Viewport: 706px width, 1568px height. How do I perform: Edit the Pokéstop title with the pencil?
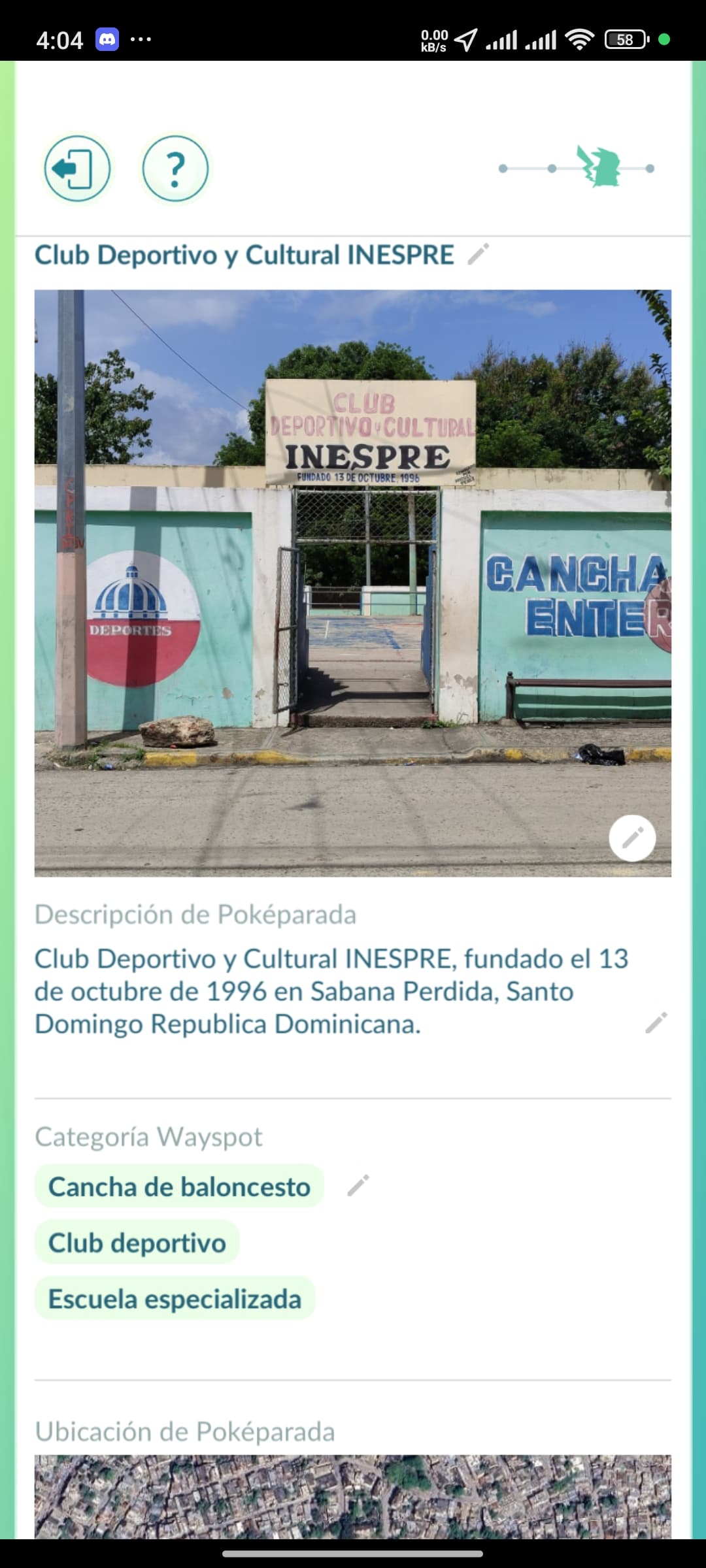point(479,255)
